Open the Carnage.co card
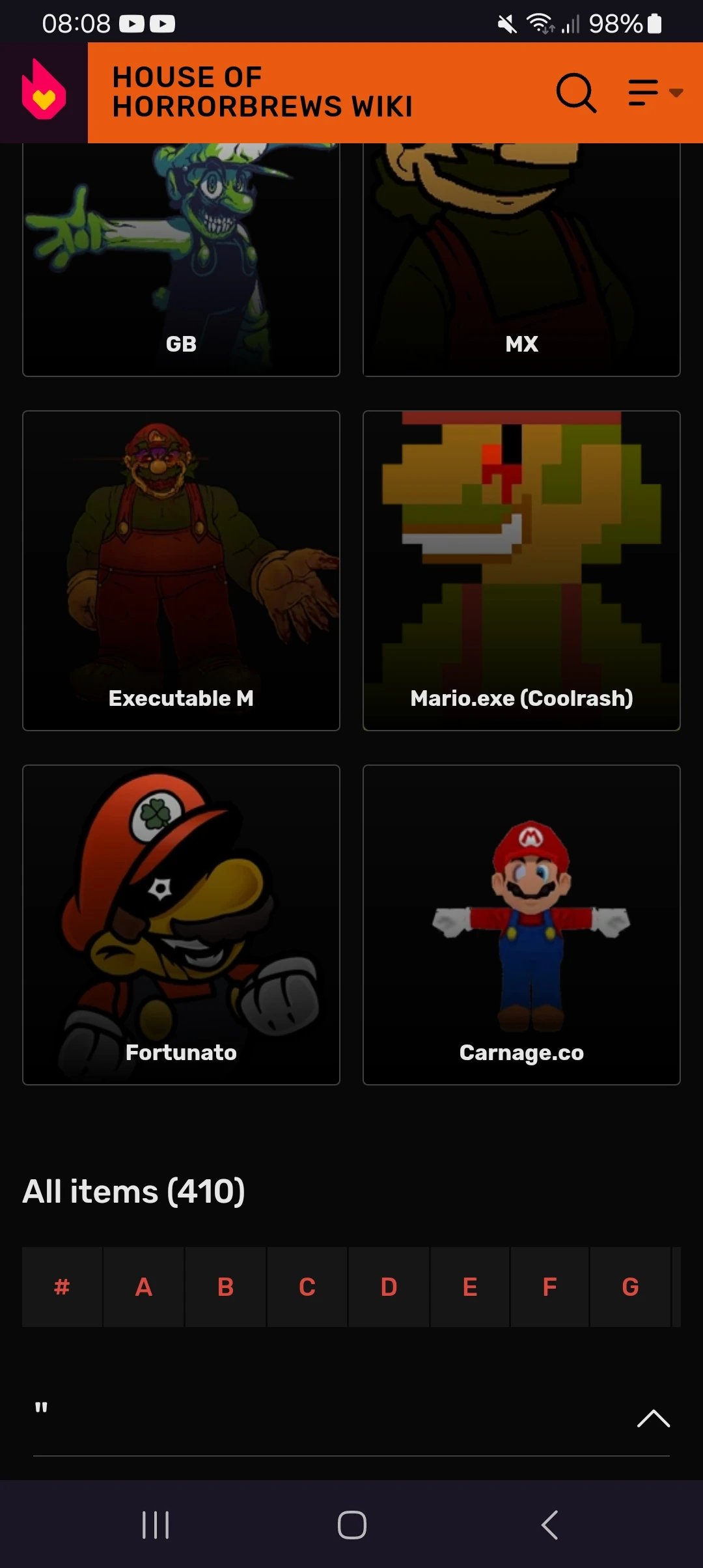This screenshot has height=1568, width=703. coord(521,925)
